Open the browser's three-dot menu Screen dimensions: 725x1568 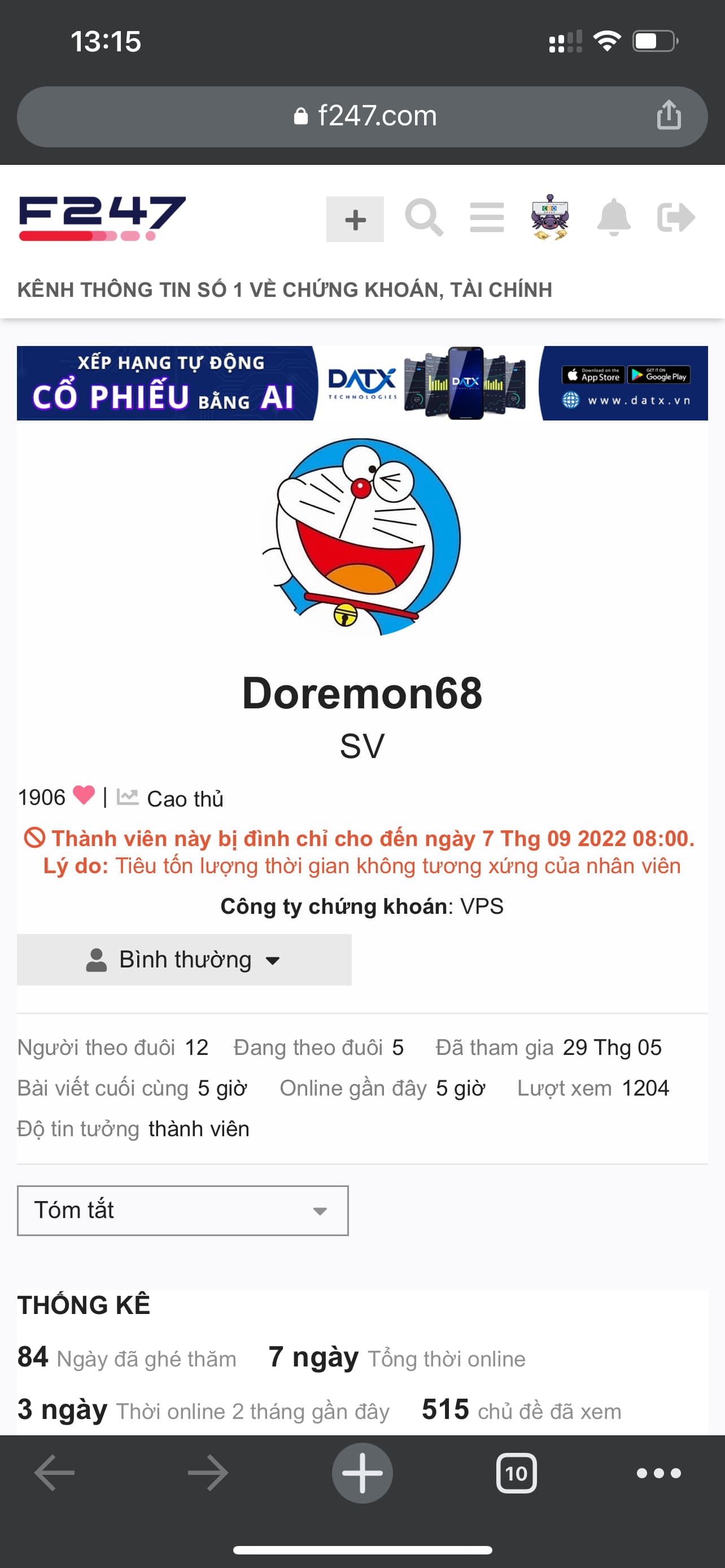(x=658, y=1473)
